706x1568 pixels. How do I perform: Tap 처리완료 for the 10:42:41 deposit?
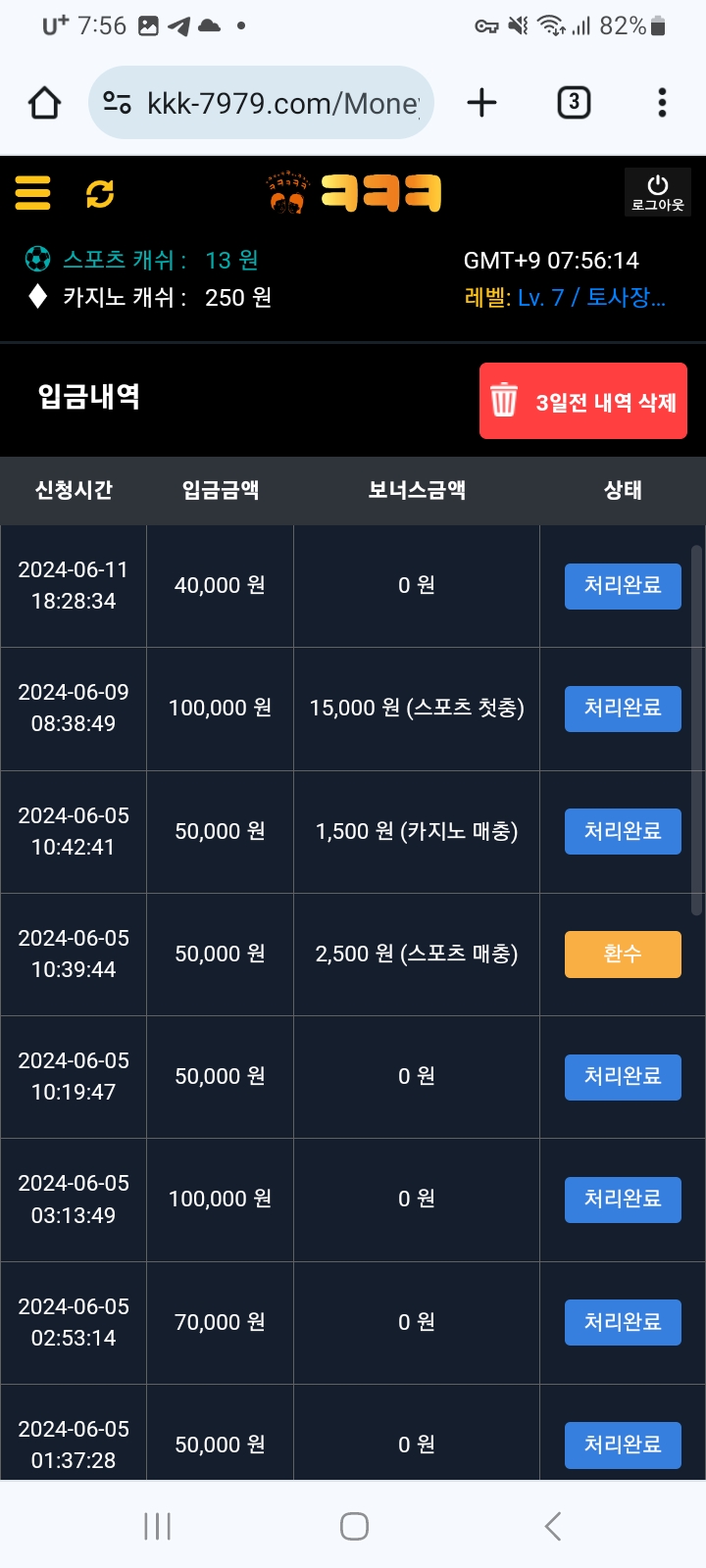tap(623, 832)
